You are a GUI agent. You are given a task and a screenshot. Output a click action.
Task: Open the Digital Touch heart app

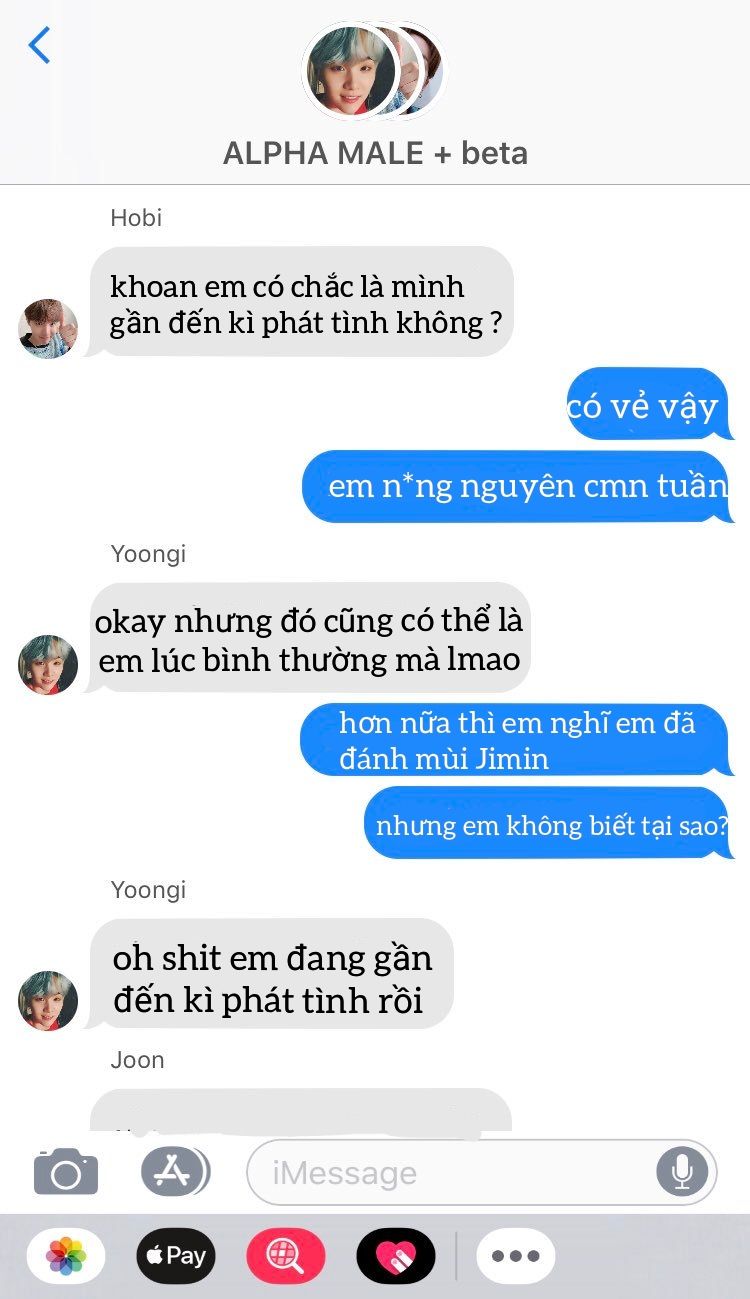[x=396, y=1256]
